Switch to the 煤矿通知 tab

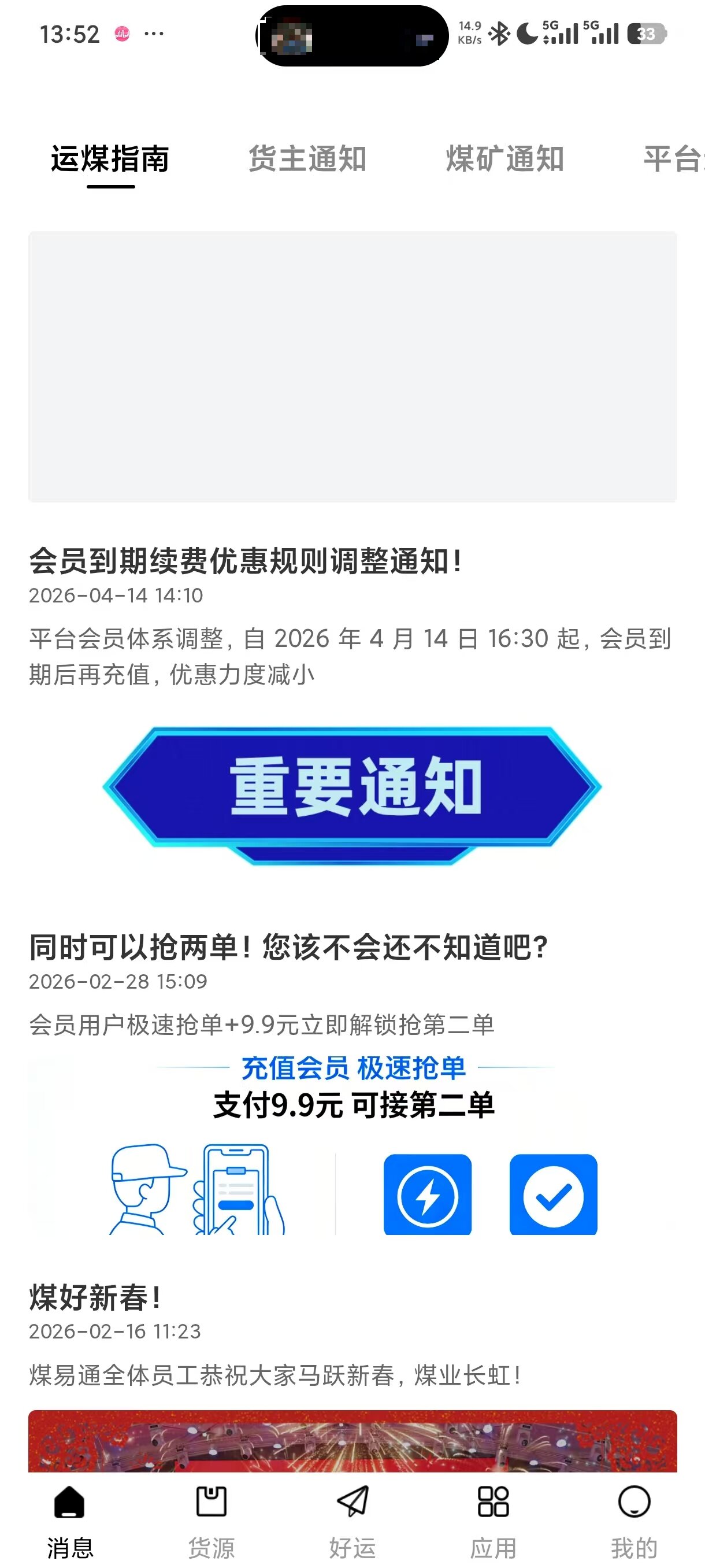[505, 159]
